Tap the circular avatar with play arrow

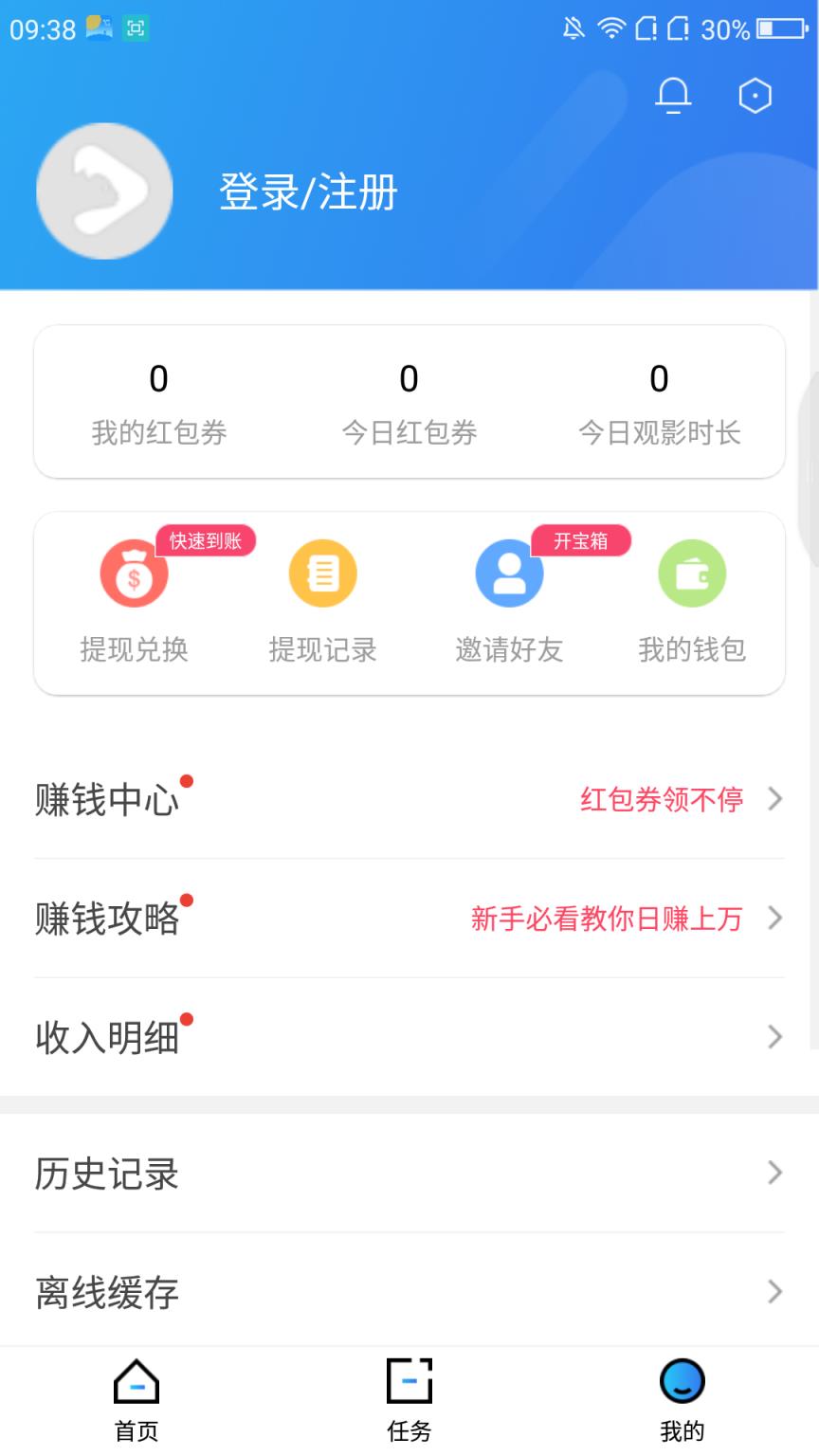click(104, 191)
